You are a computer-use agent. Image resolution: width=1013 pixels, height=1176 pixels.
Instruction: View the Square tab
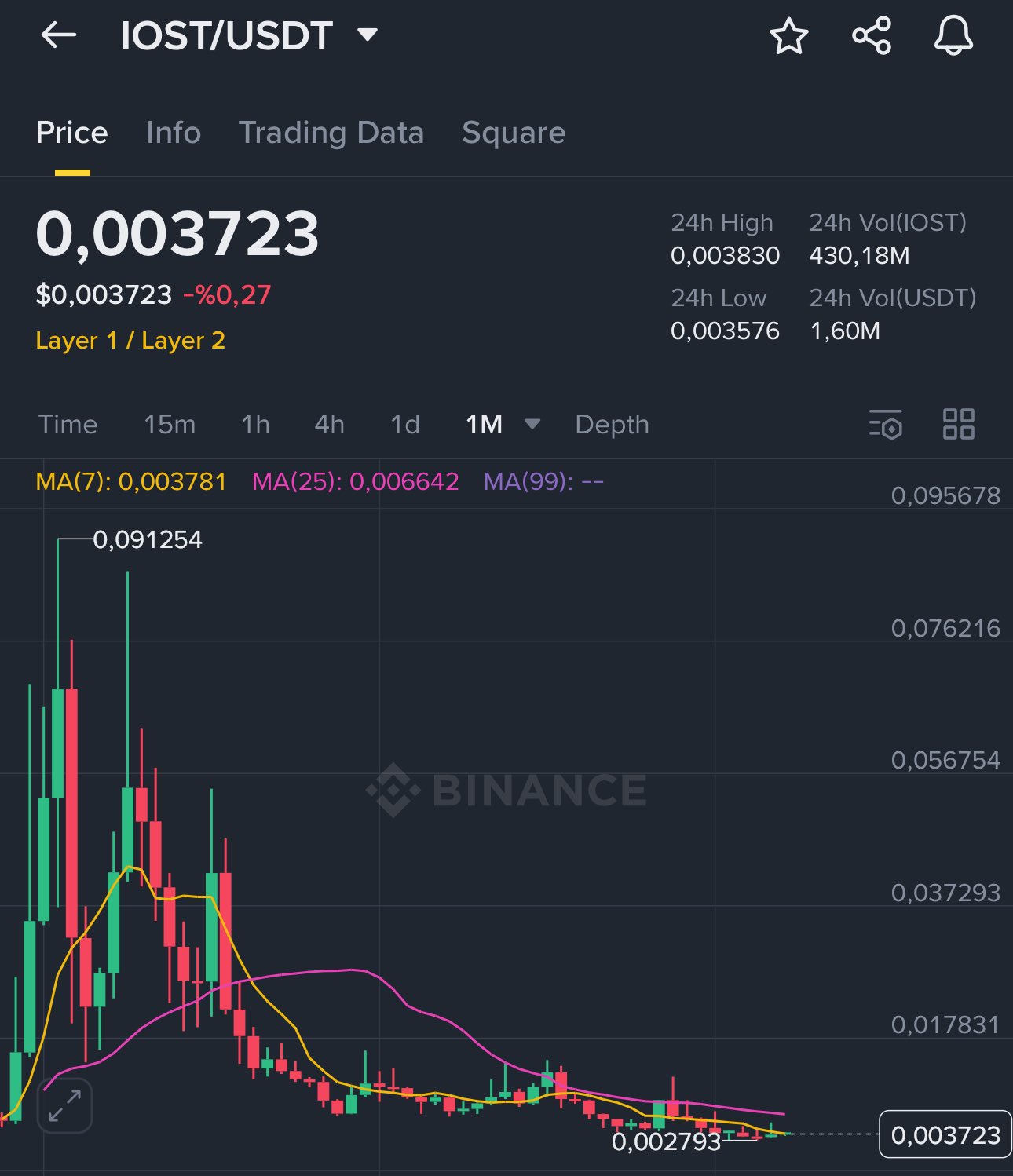514,133
